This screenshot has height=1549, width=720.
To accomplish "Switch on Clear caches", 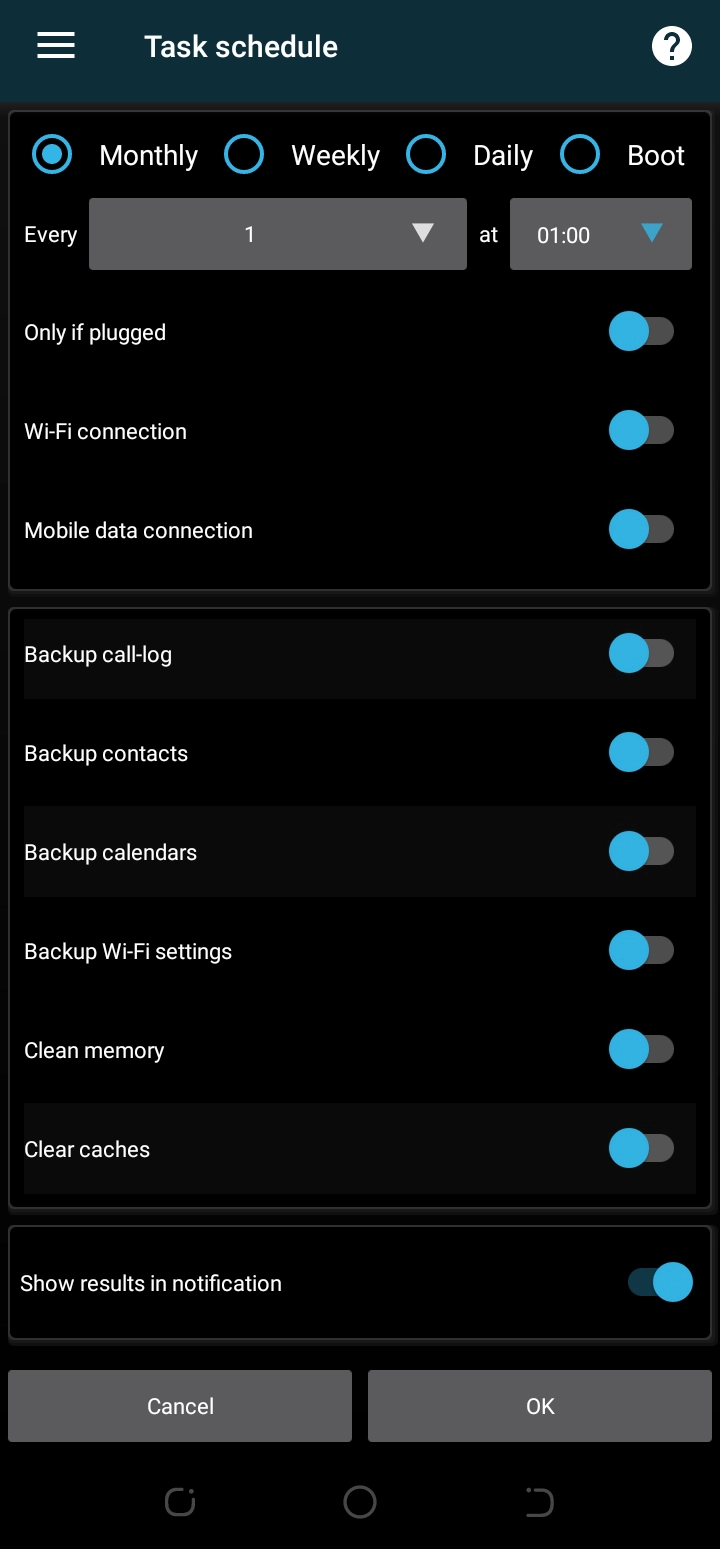I will pos(641,1149).
